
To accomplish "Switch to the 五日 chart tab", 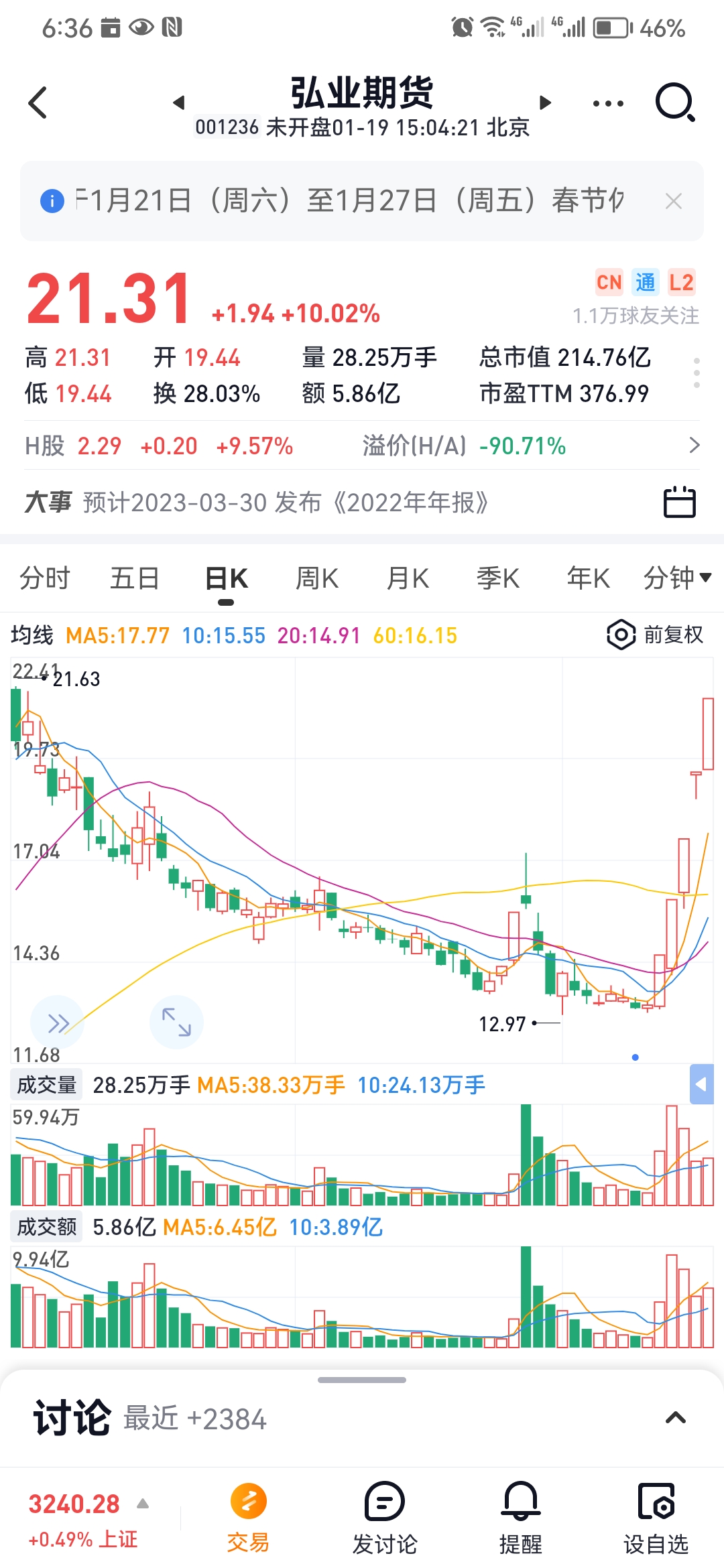I will (135, 578).
